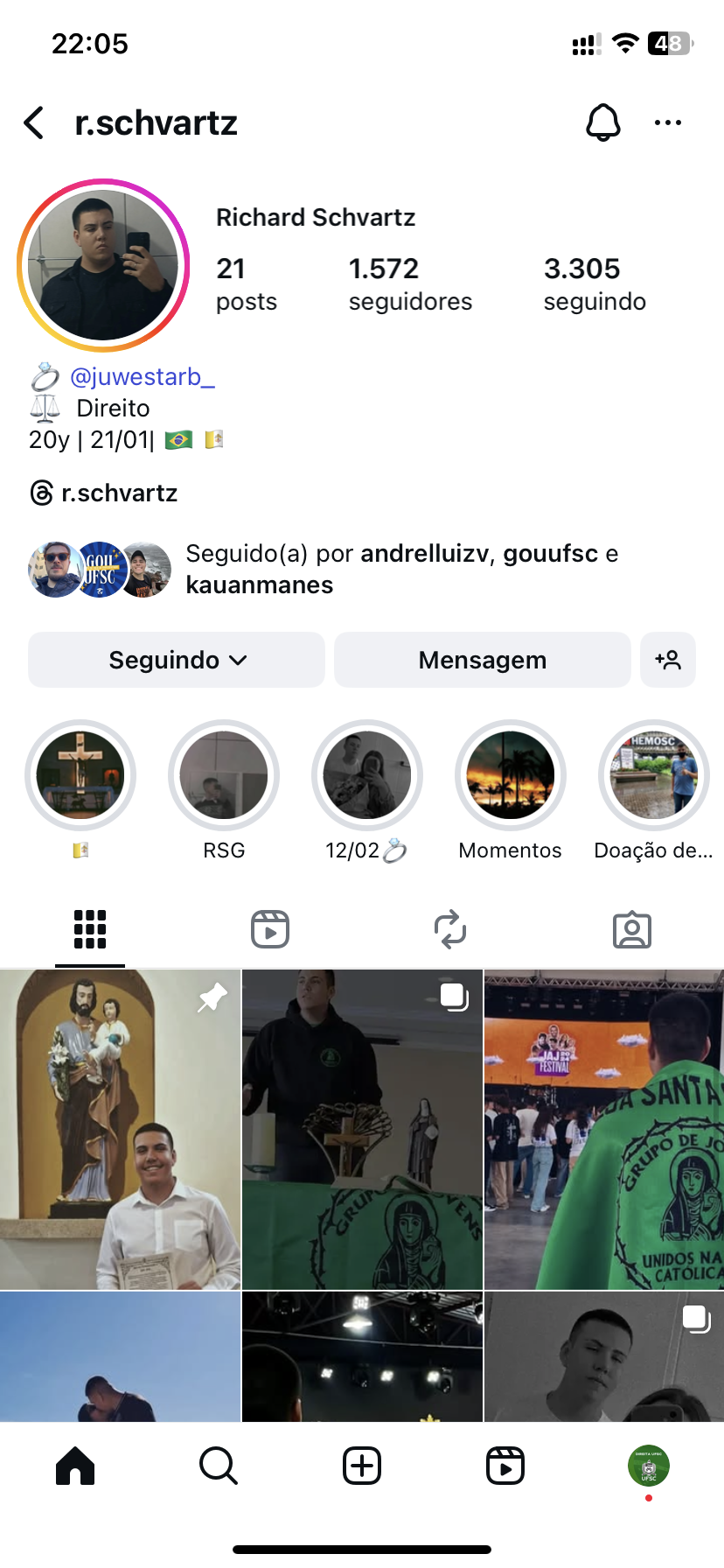Viewport: 724px width, 1568px height.
Task: Open the RSG story highlight
Action: tap(224, 775)
